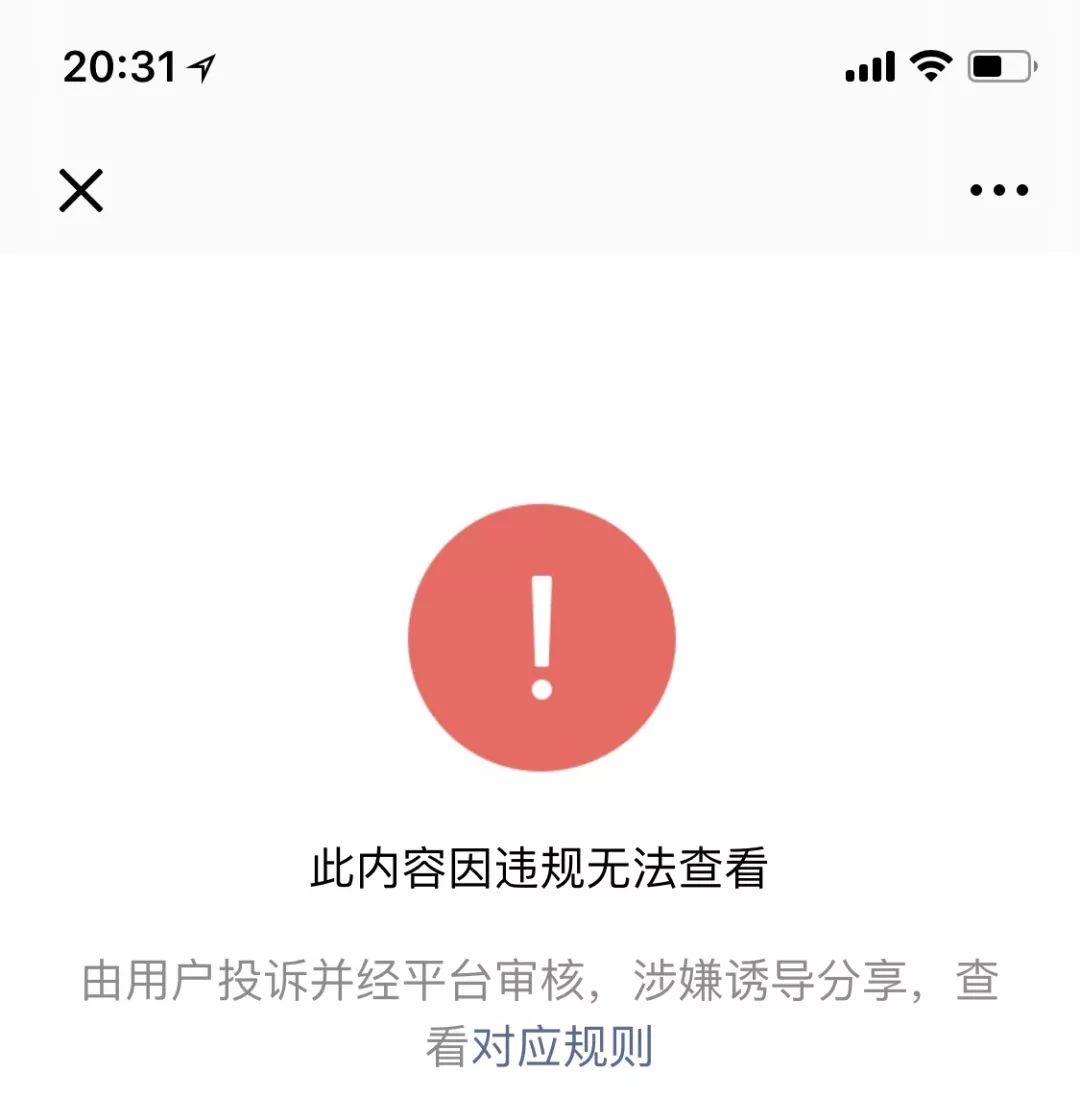1080x1120 pixels.
Task: Tap the gray header bar
Action: pos(540,190)
